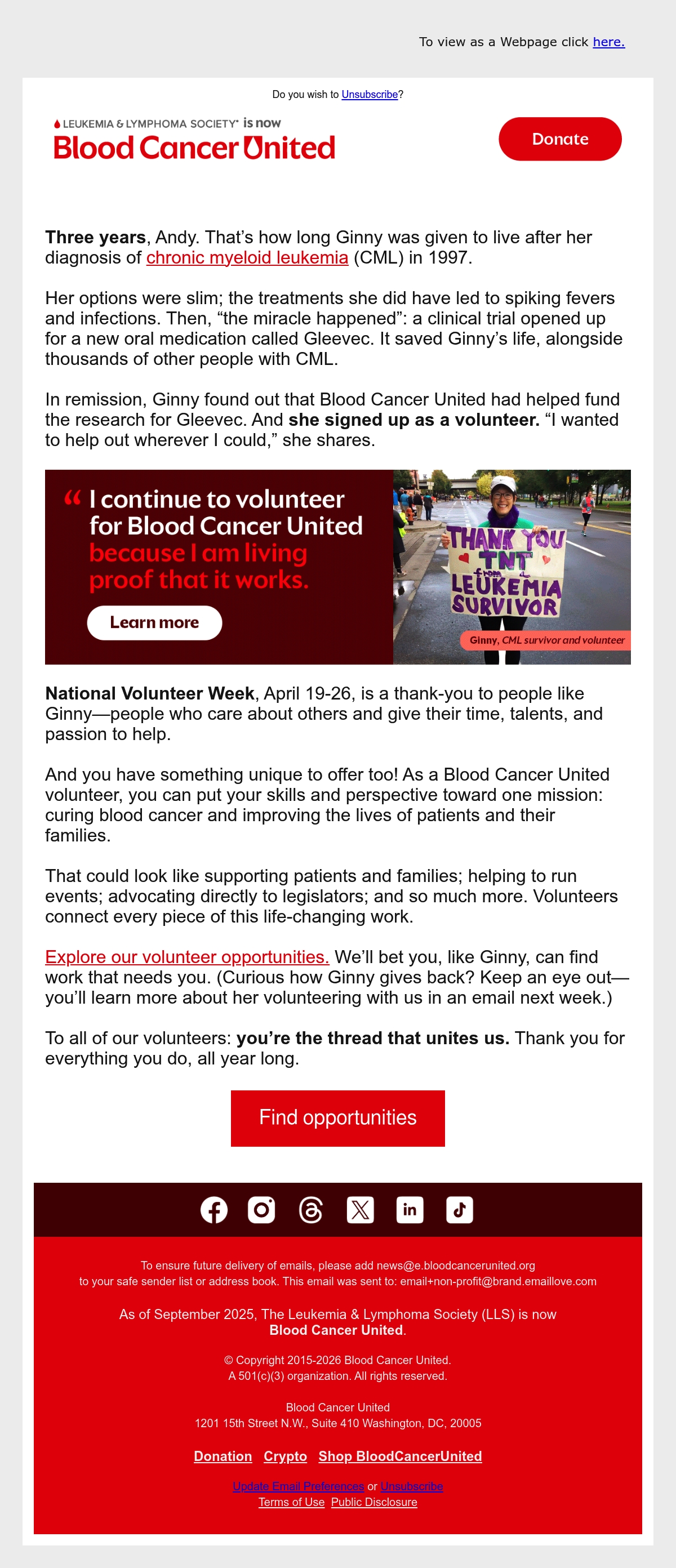Image resolution: width=676 pixels, height=1568 pixels.
Task: Open Explore our volunteer opportunities link
Action: point(187,957)
